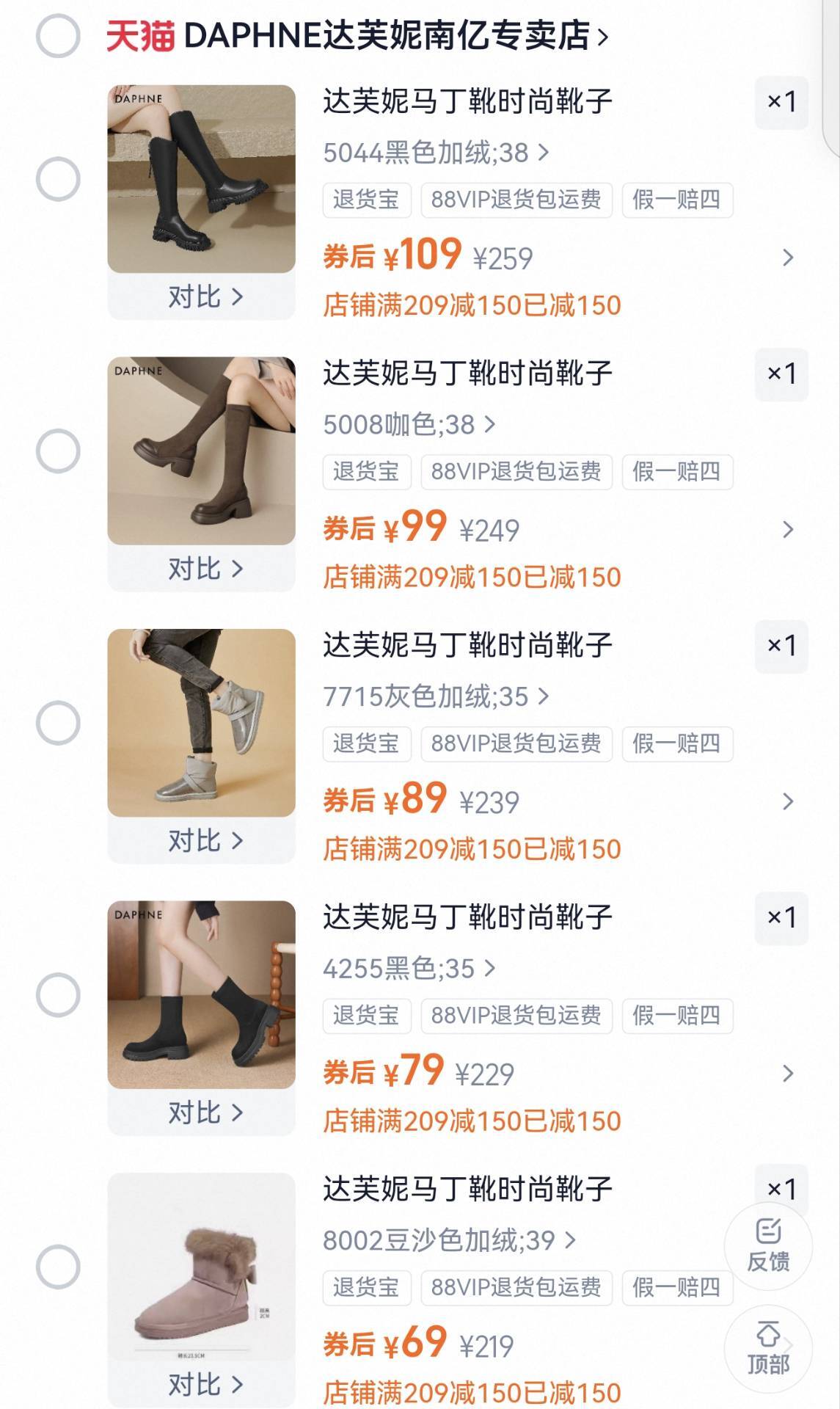Tap 对比 under the 5008咖色 boots
The height and width of the screenshot is (1409, 840).
[x=204, y=569]
